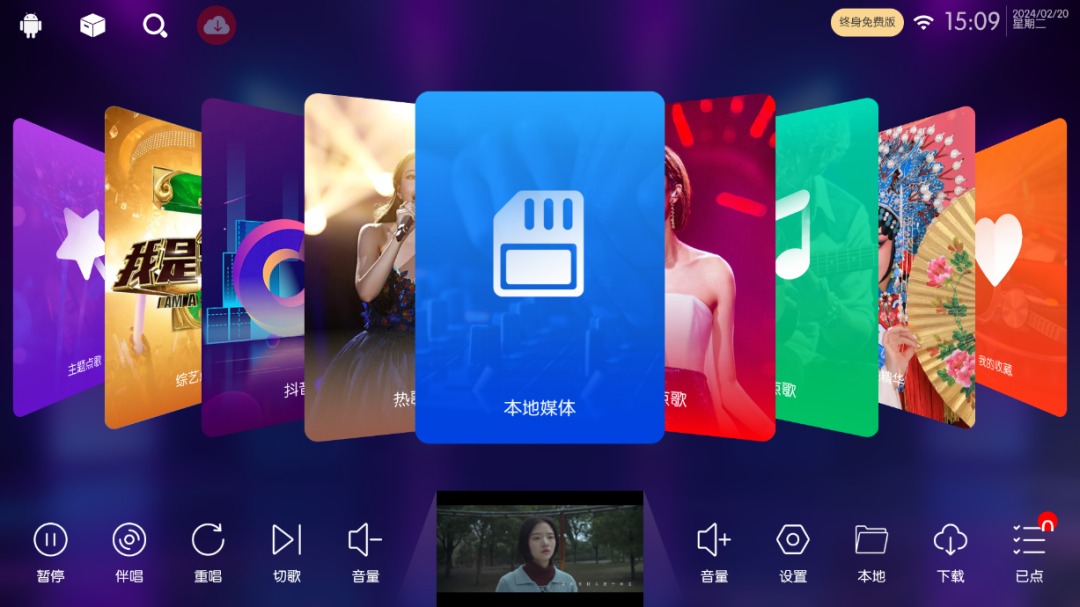Open the 本地媒体 card
This screenshot has width=1080, height=607.
[x=539, y=267]
